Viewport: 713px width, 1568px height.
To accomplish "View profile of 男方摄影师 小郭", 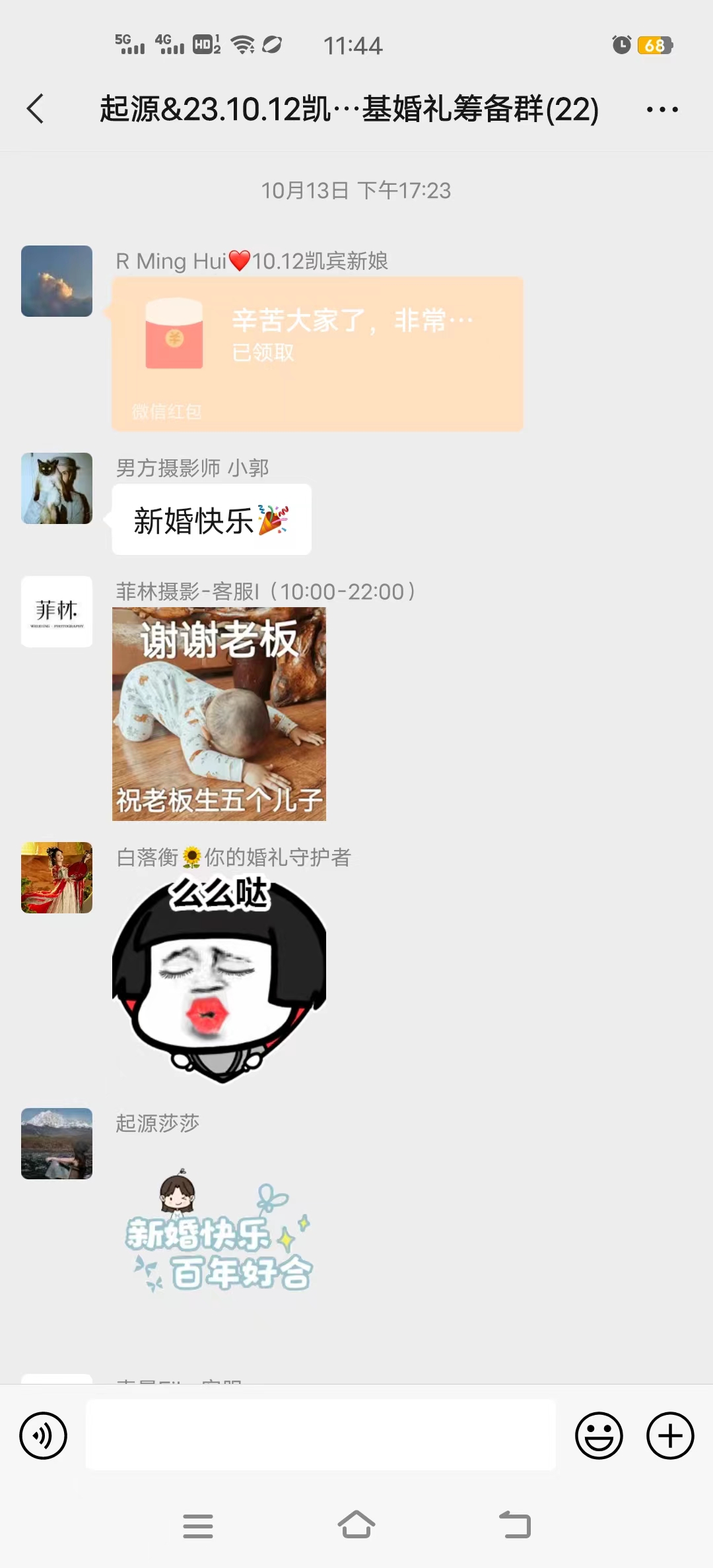I will pos(57,488).
